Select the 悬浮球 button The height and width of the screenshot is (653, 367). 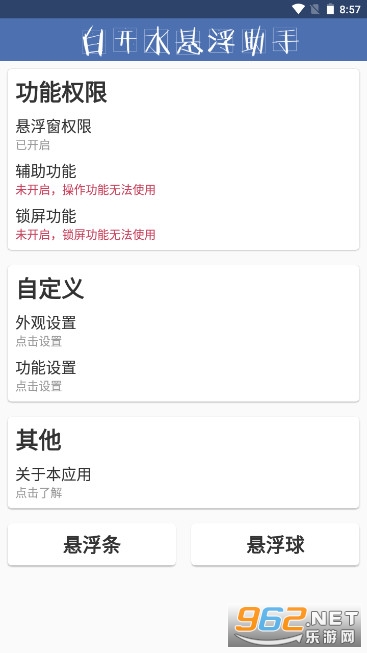point(275,544)
